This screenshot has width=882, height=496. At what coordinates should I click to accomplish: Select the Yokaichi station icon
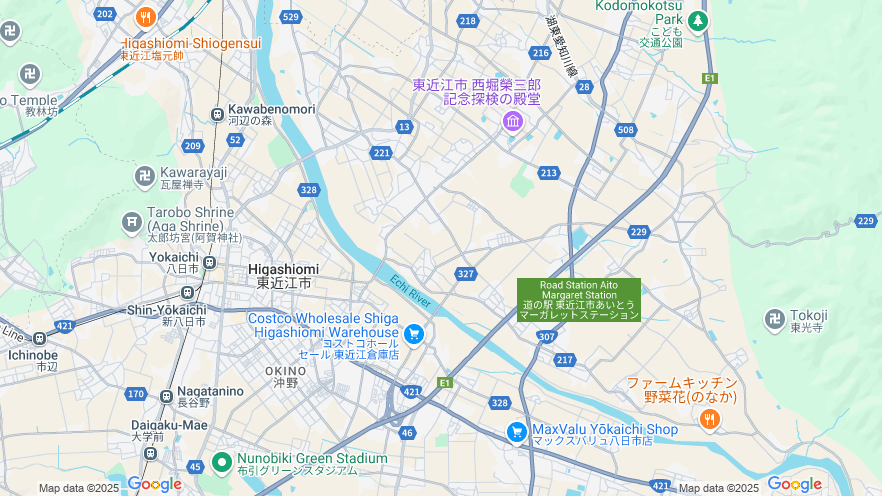(x=209, y=263)
